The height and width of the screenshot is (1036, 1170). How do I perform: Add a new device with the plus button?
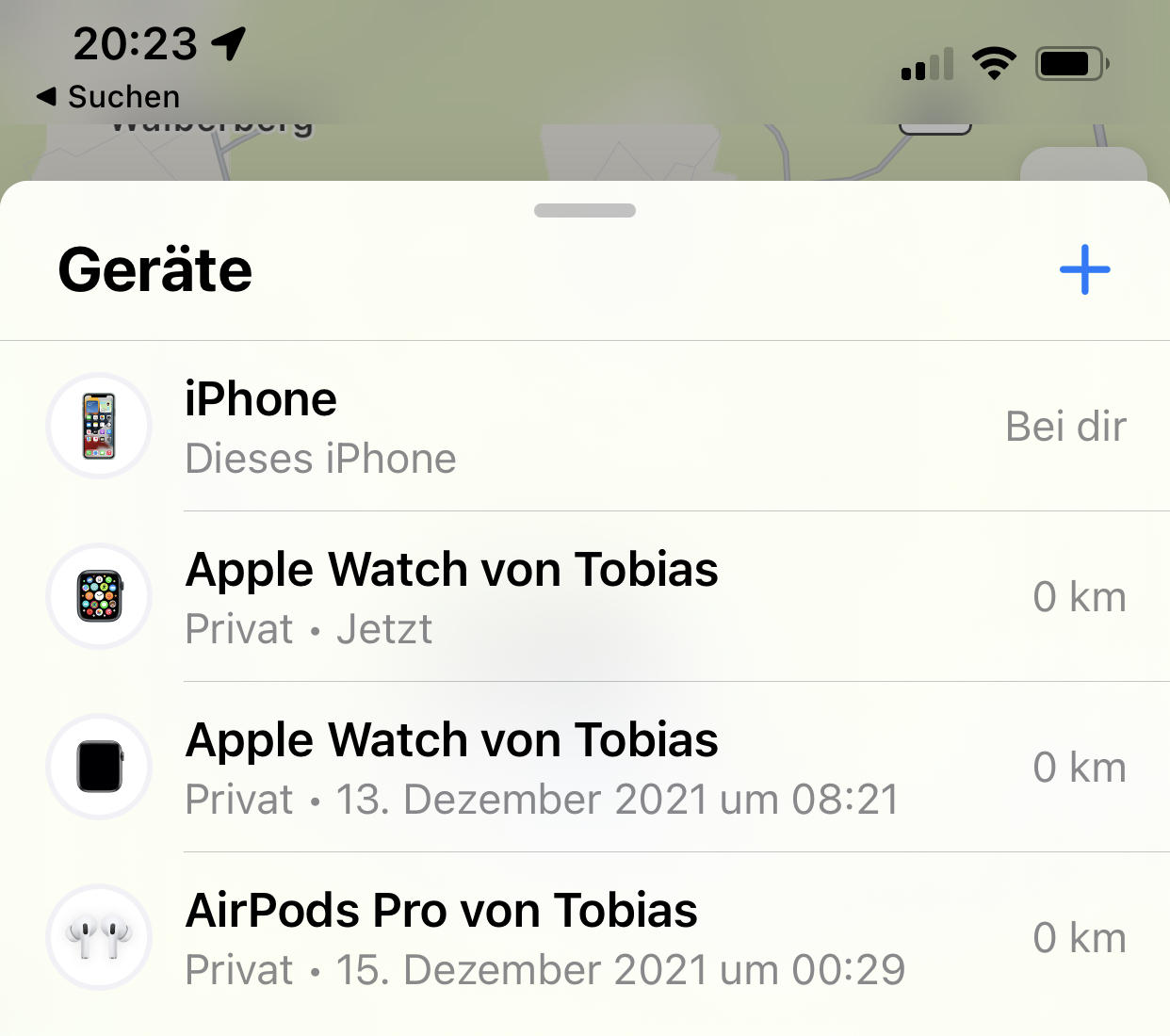tap(1084, 269)
